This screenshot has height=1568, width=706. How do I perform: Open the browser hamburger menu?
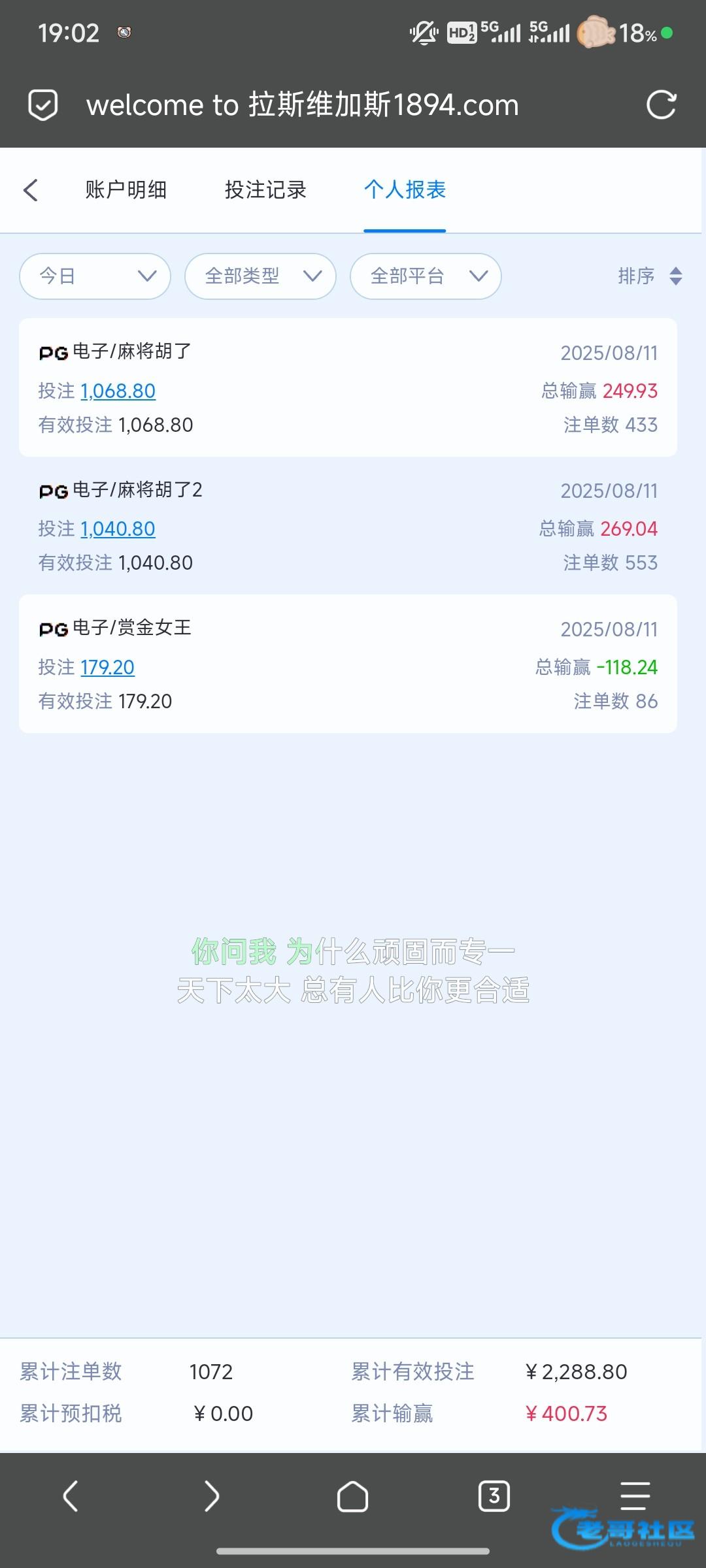click(635, 1496)
